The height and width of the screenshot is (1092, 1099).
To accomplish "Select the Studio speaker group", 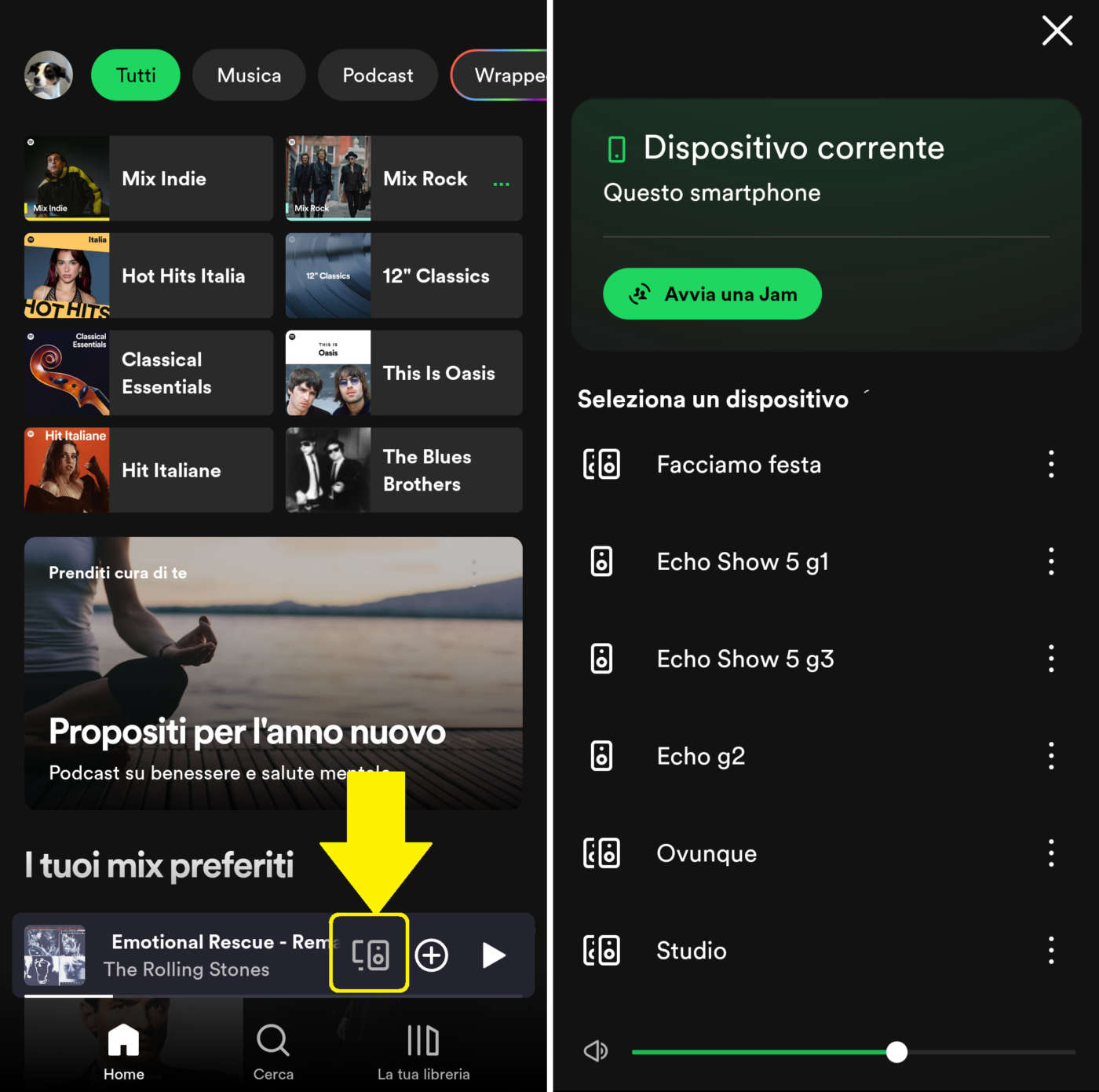I will click(x=691, y=951).
